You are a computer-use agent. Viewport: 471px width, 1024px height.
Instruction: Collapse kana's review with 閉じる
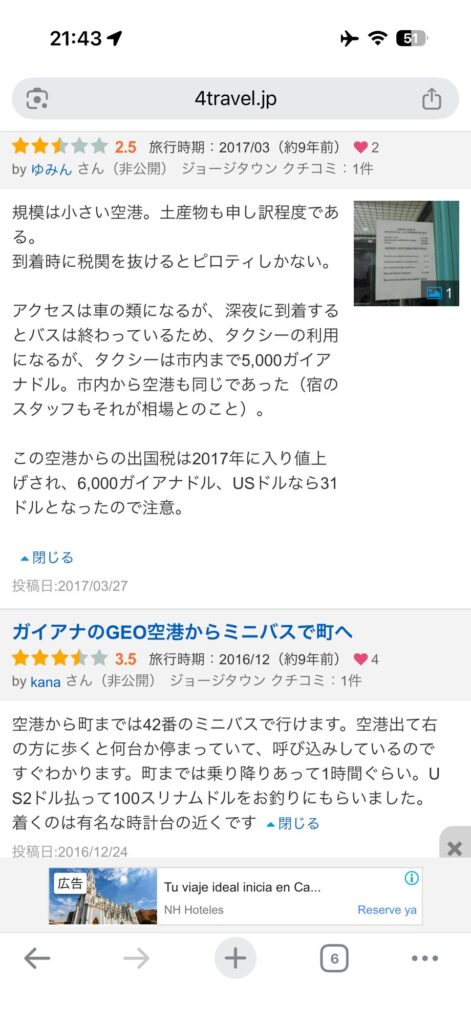click(293, 824)
